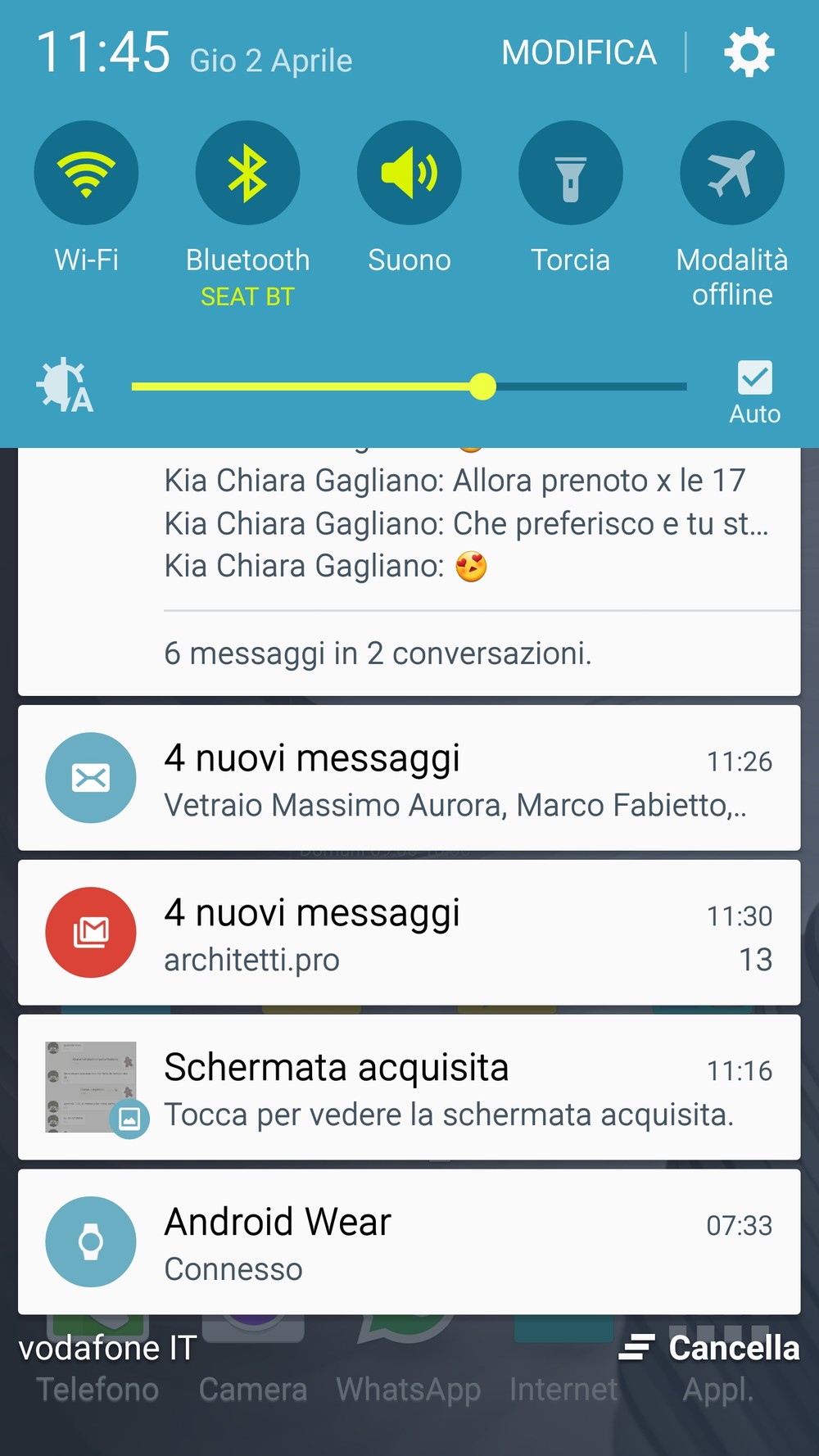View the Schermata acquisita screenshot
Viewport: 819px width, 1456px height.
pos(409,1087)
